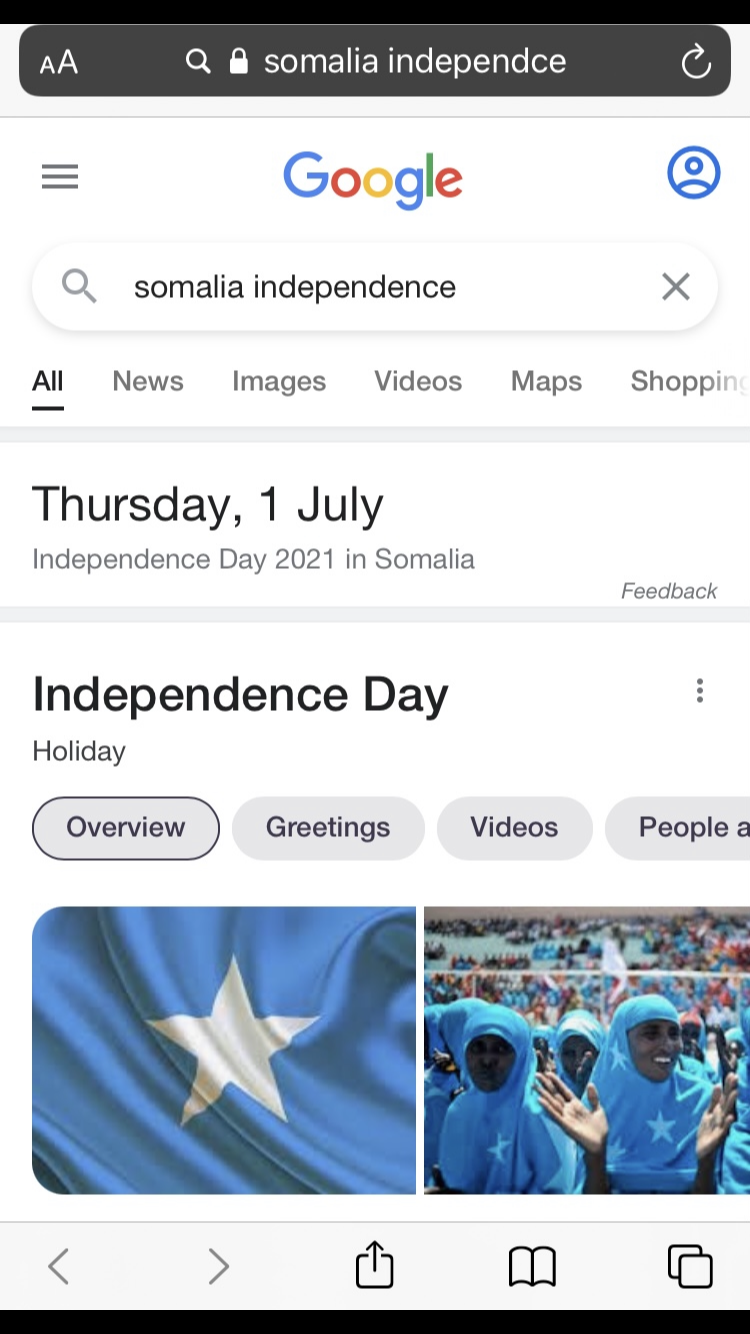Select the Overview chip
The image size is (750, 1334).
click(x=126, y=827)
